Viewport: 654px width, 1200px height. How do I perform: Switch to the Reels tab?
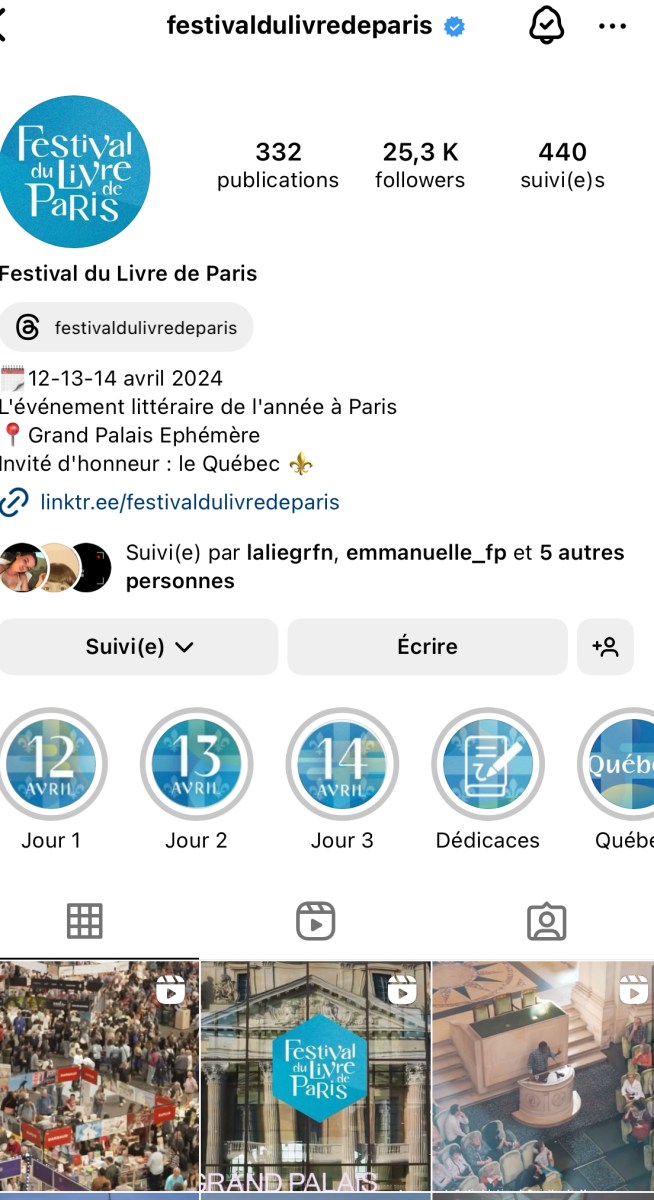[316, 921]
